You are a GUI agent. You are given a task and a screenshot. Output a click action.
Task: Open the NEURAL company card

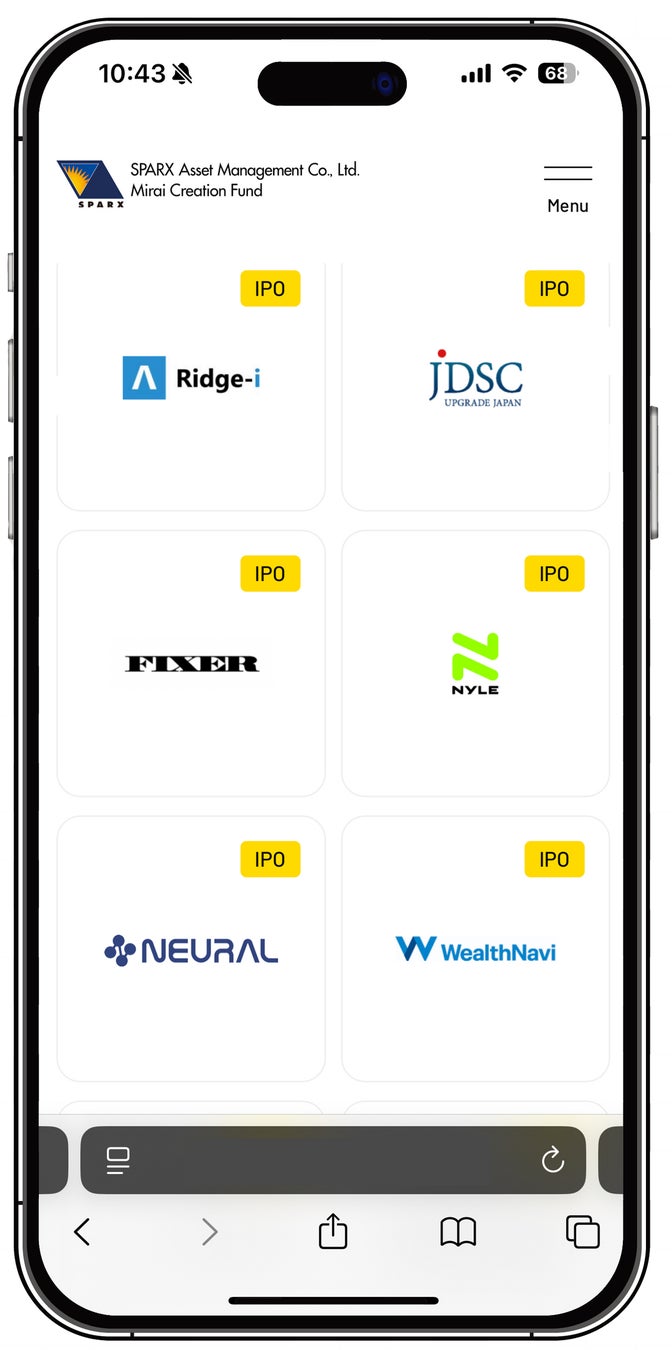coord(191,949)
